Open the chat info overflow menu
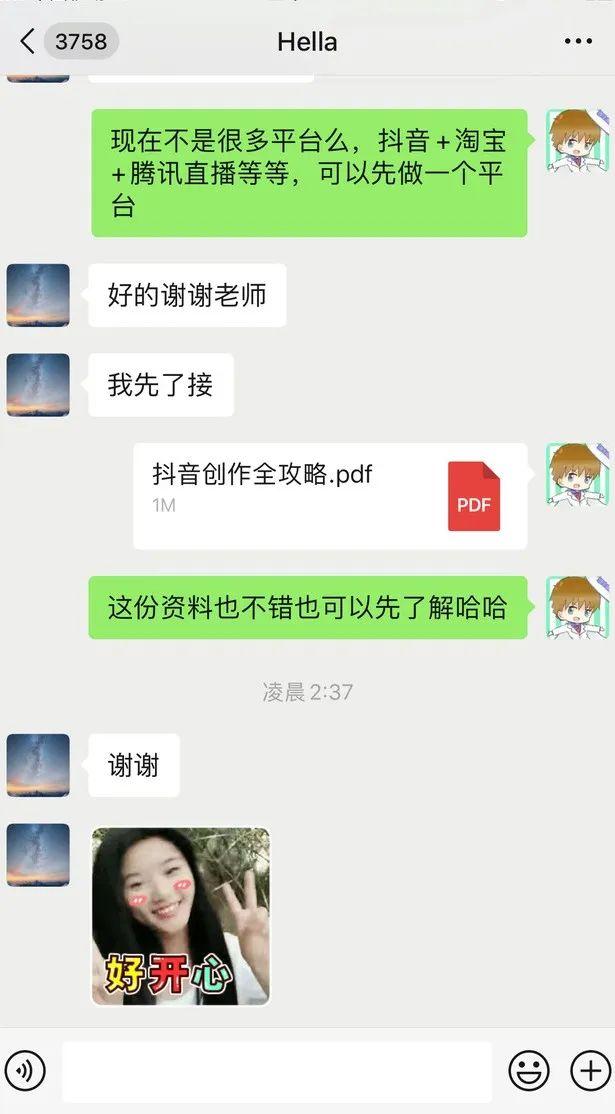Viewport: 615px width, 1114px height. click(578, 42)
